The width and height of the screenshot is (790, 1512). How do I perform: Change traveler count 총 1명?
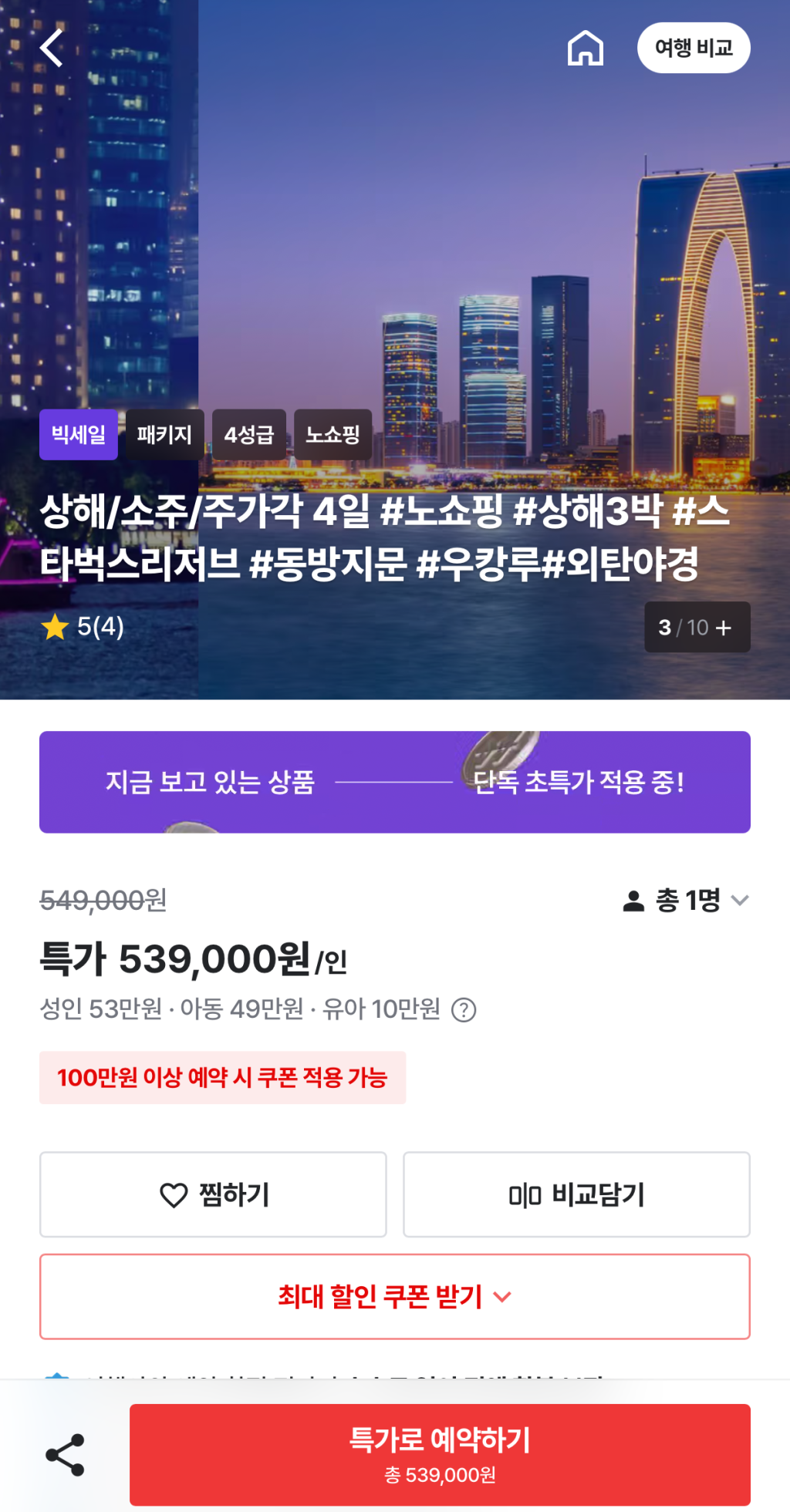click(x=686, y=900)
